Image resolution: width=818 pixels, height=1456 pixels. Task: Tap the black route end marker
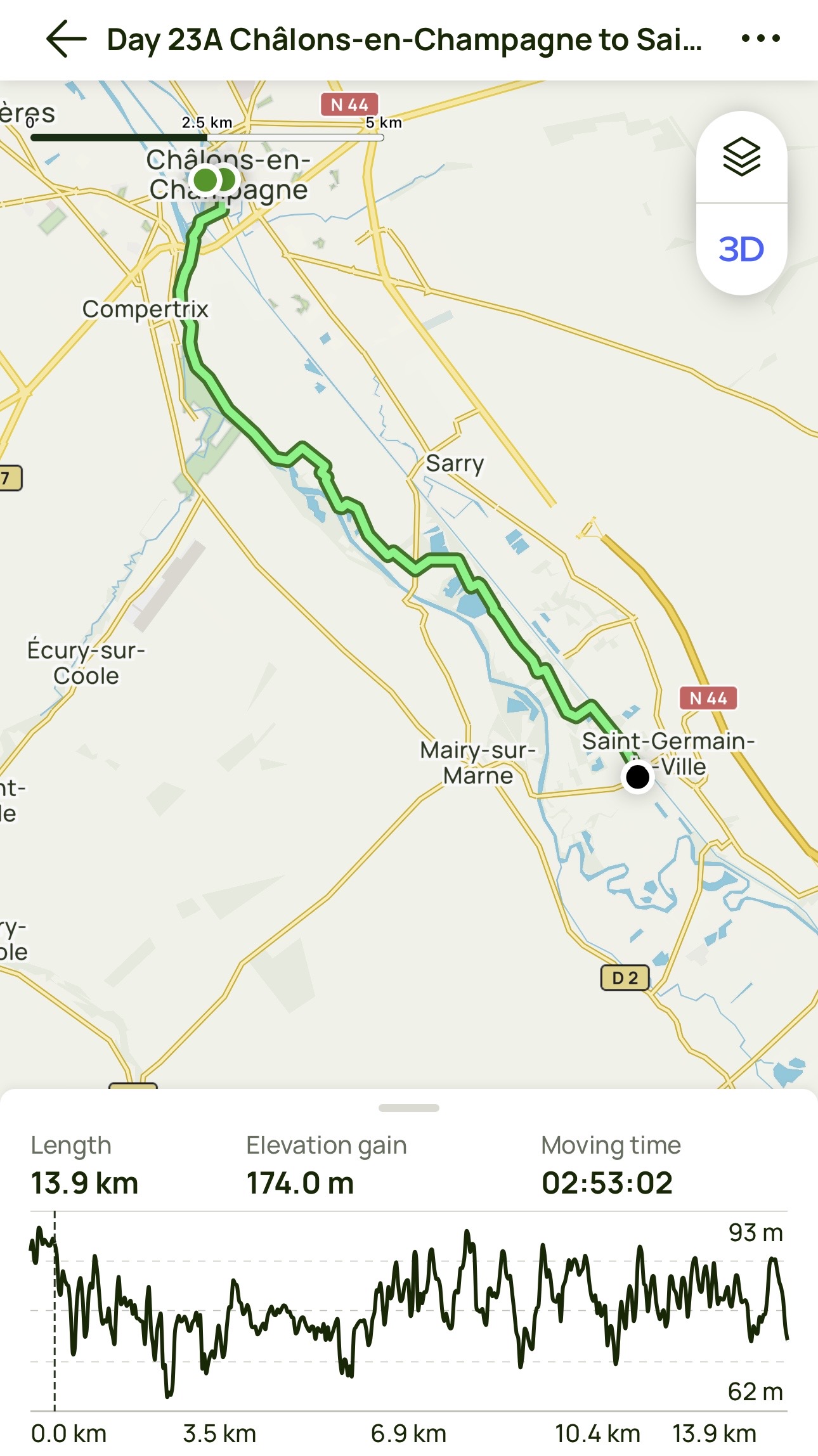pyautogui.click(x=637, y=776)
